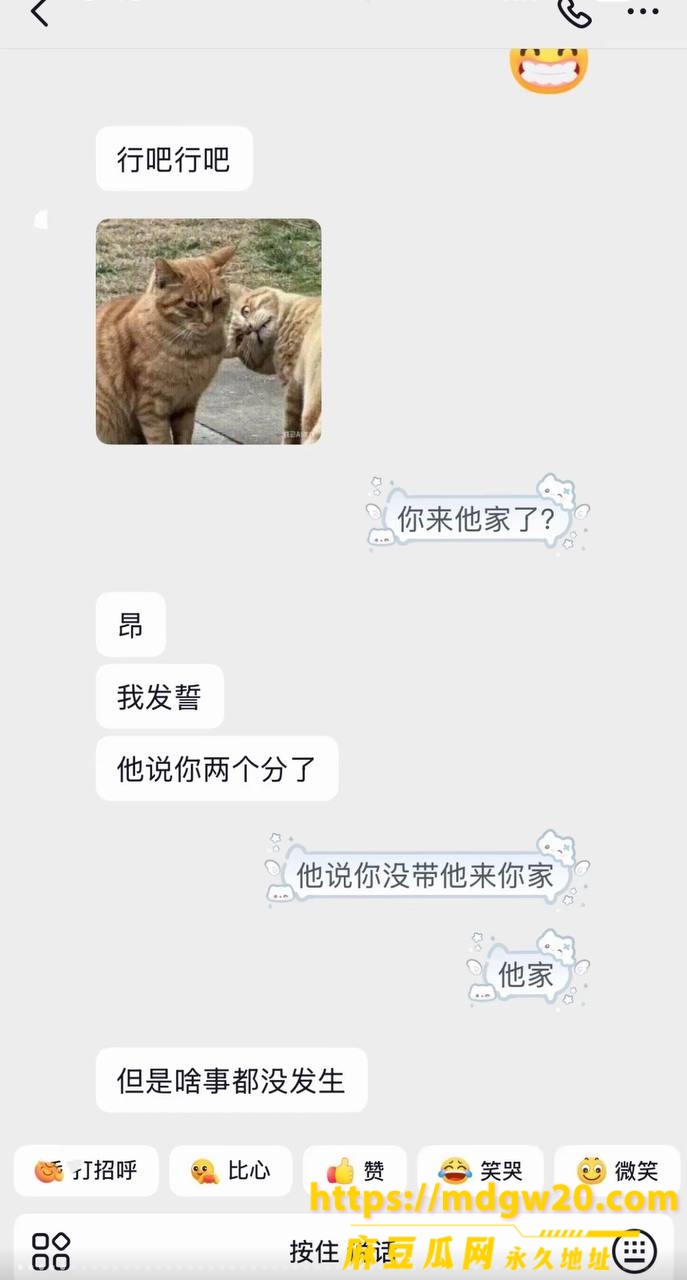Send the 打招呼 quick reaction
The width and height of the screenshot is (687, 1280).
click(x=86, y=1171)
